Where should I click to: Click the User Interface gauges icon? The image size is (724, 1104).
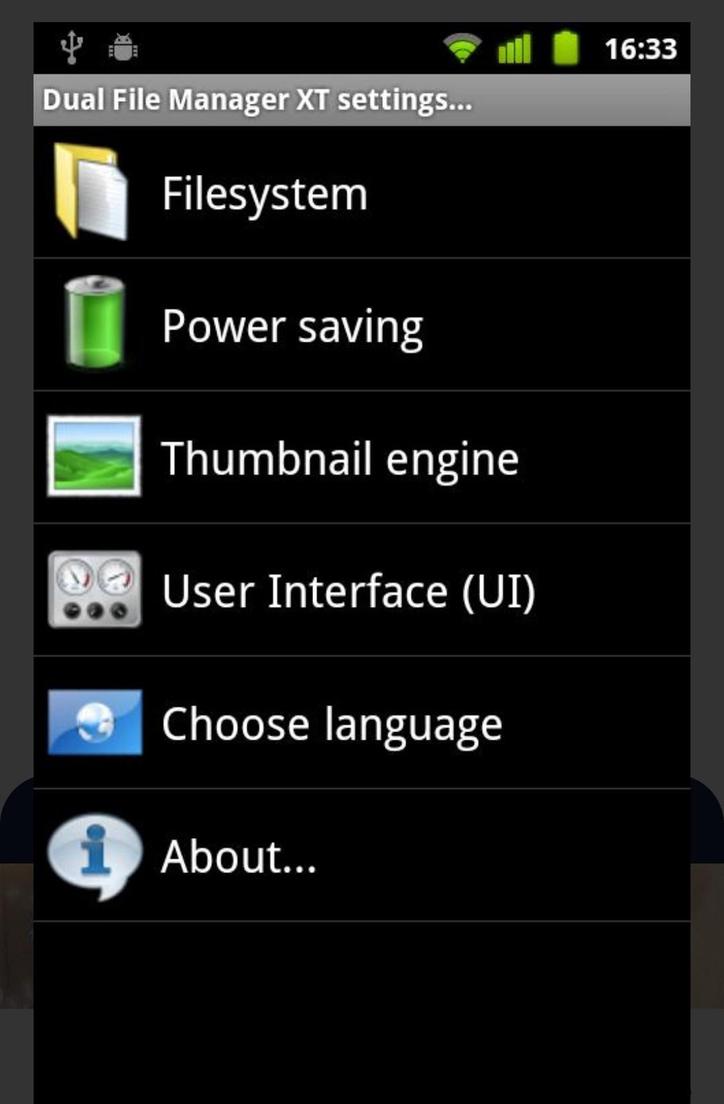(92, 590)
